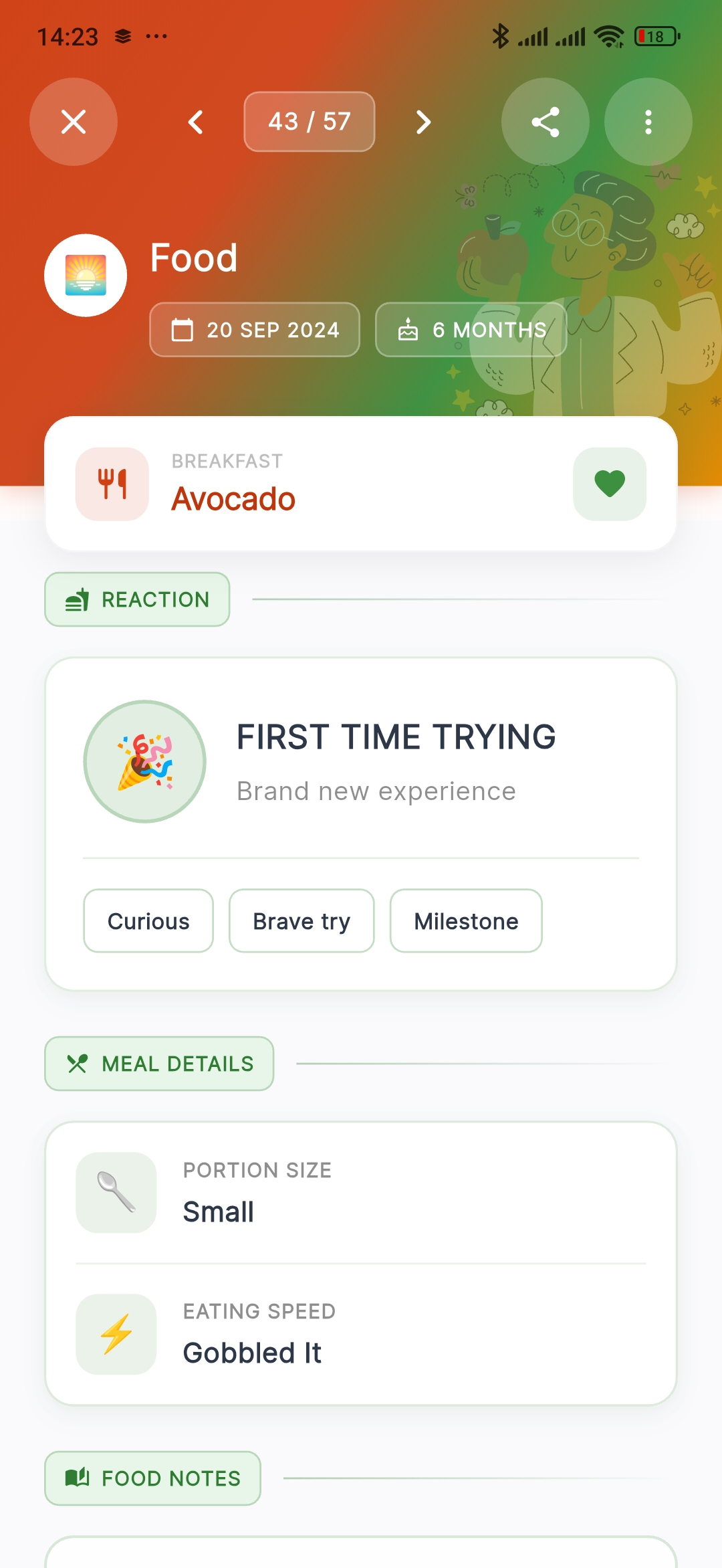Select the Milestone reaction tag
This screenshot has height=1568, width=722.
(466, 920)
